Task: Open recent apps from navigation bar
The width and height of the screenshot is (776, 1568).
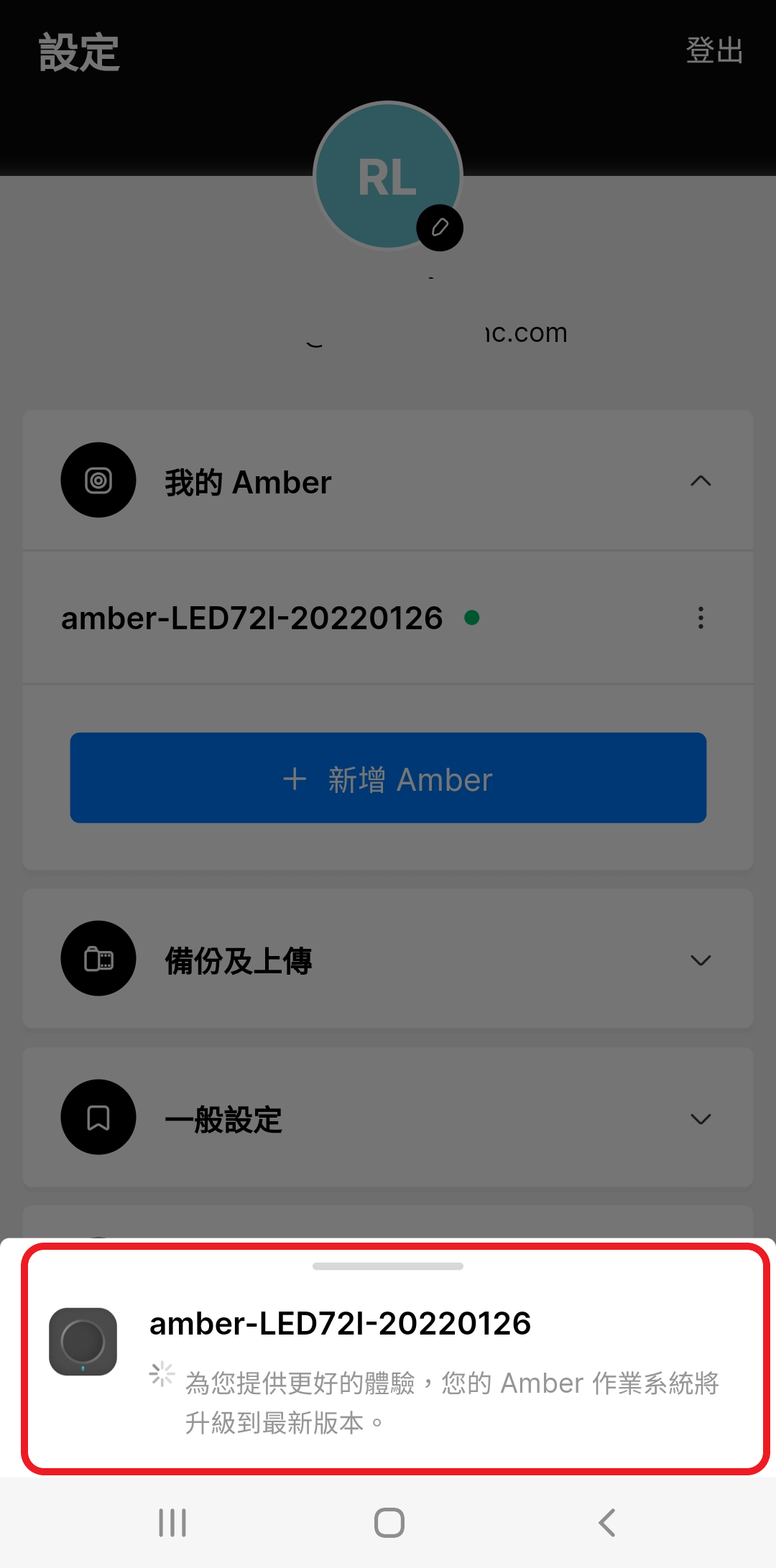Action: (x=172, y=1523)
